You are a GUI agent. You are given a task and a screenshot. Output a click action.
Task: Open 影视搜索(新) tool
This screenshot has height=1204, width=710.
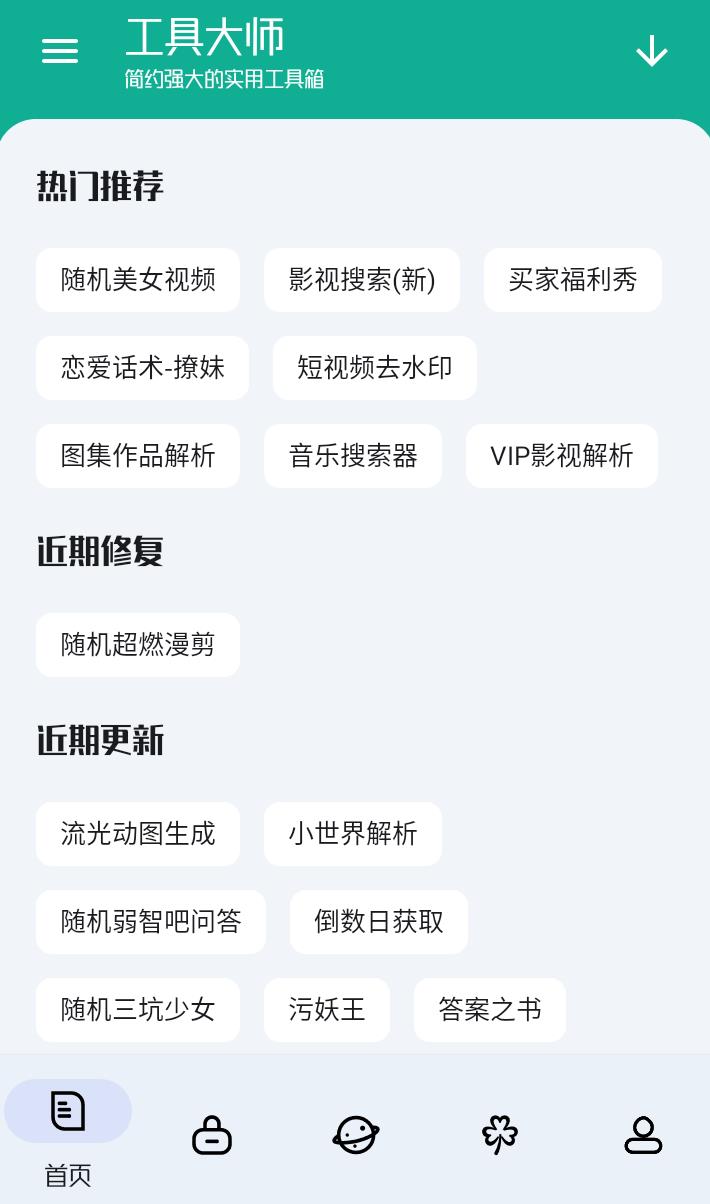[362, 280]
